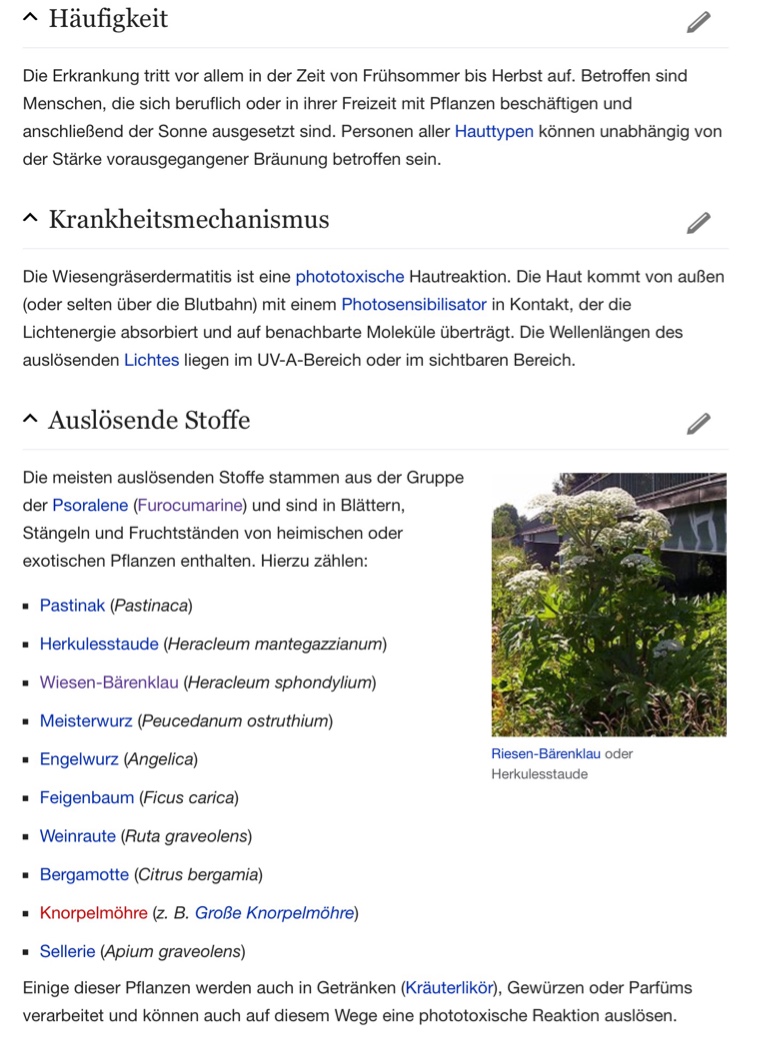Open the Hauttypen link
The height and width of the screenshot is (1048, 757).
click(493, 131)
